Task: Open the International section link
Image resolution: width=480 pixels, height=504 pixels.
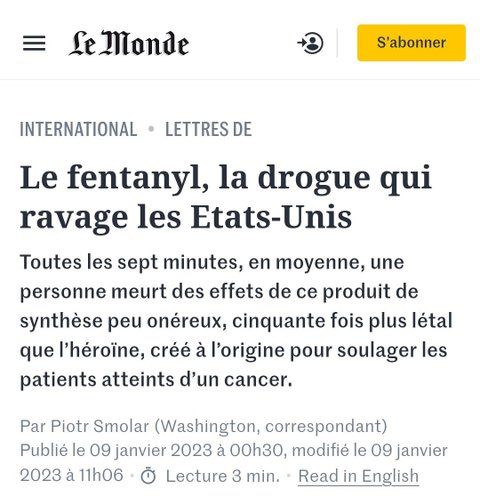Action: click(78, 129)
